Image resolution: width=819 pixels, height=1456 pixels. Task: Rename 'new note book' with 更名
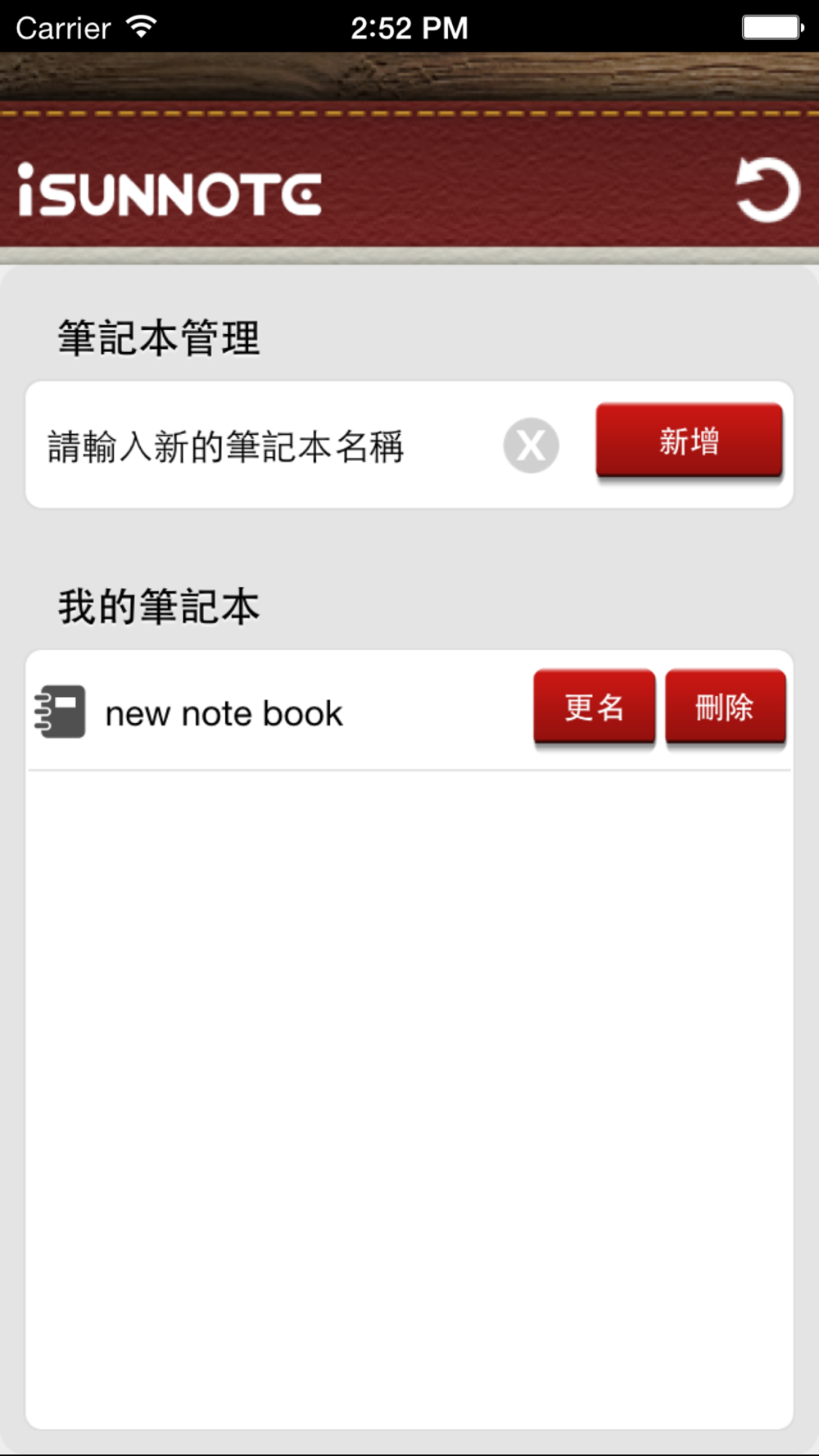tap(594, 707)
